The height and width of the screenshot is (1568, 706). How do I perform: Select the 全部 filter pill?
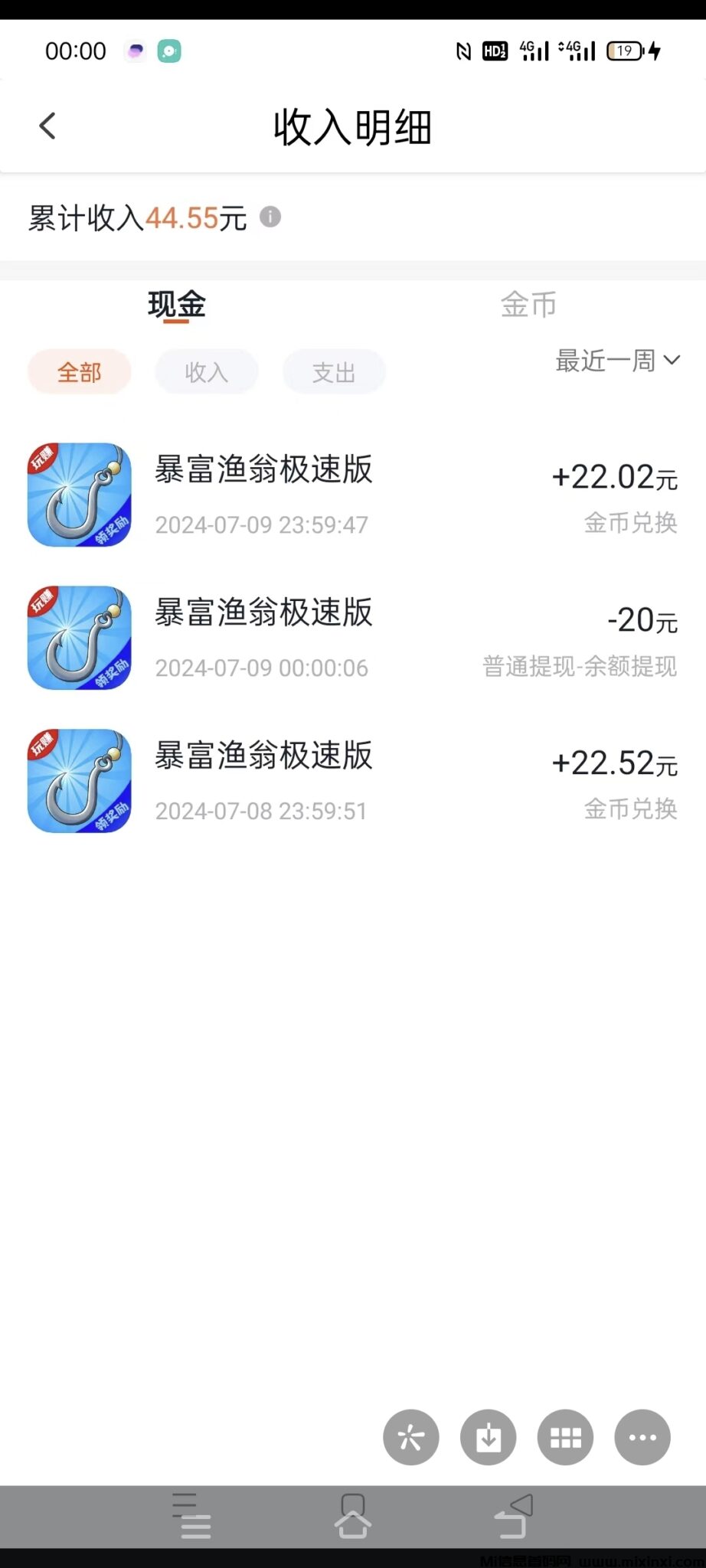pyautogui.click(x=79, y=371)
